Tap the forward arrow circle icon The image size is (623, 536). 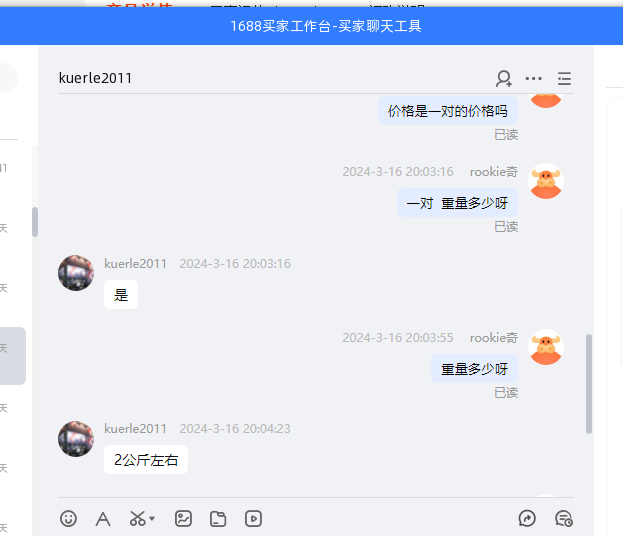coord(528,518)
